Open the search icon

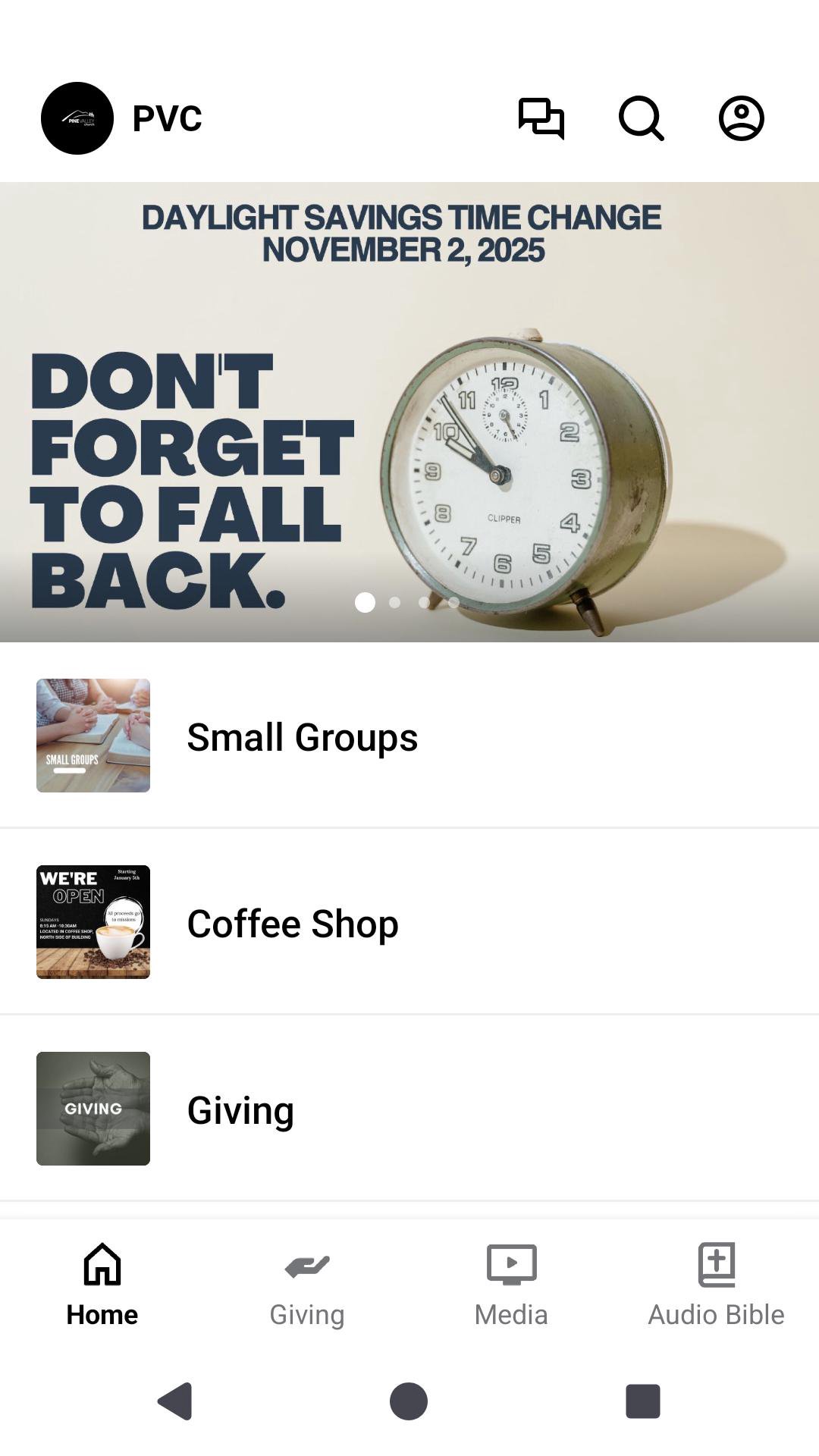(641, 118)
